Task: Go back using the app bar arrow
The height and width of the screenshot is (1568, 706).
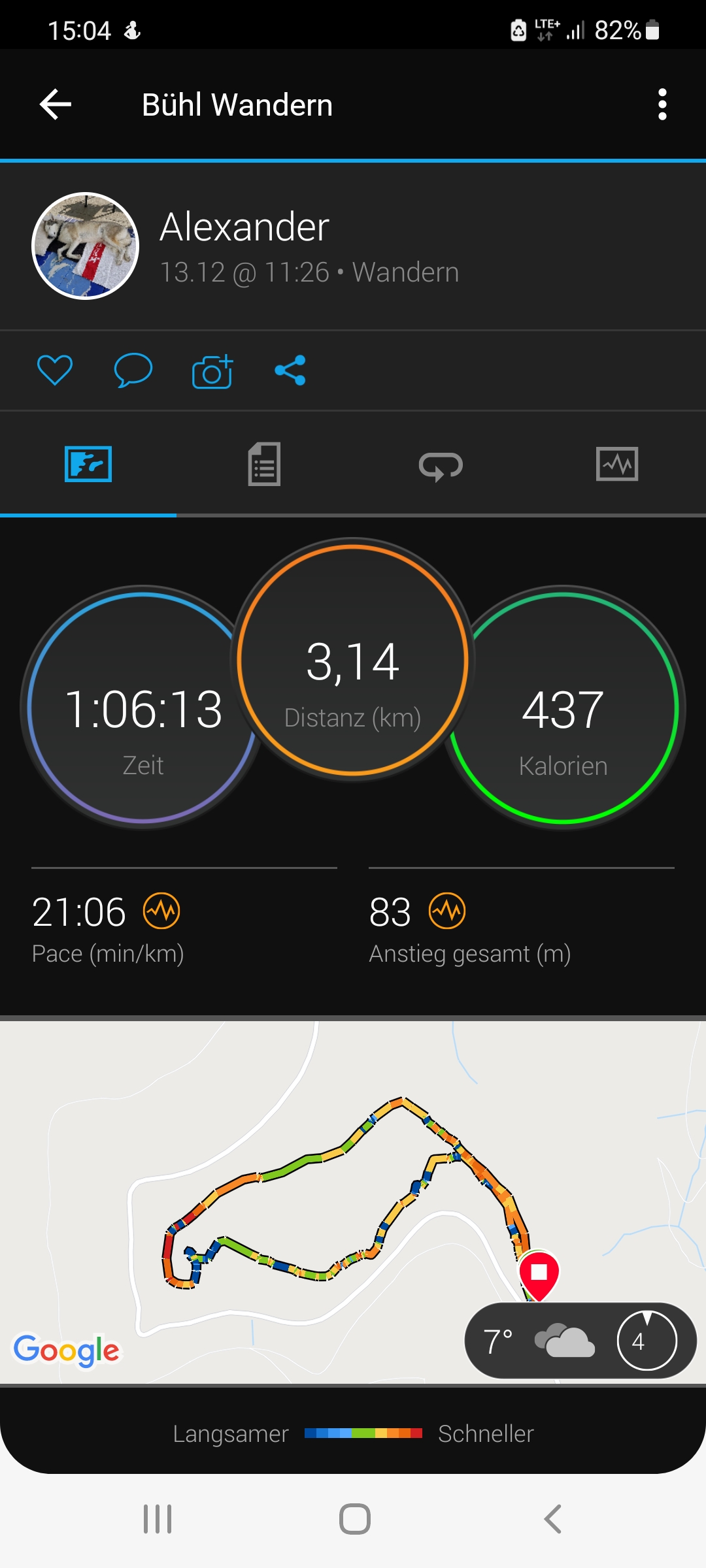Action: (56, 105)
